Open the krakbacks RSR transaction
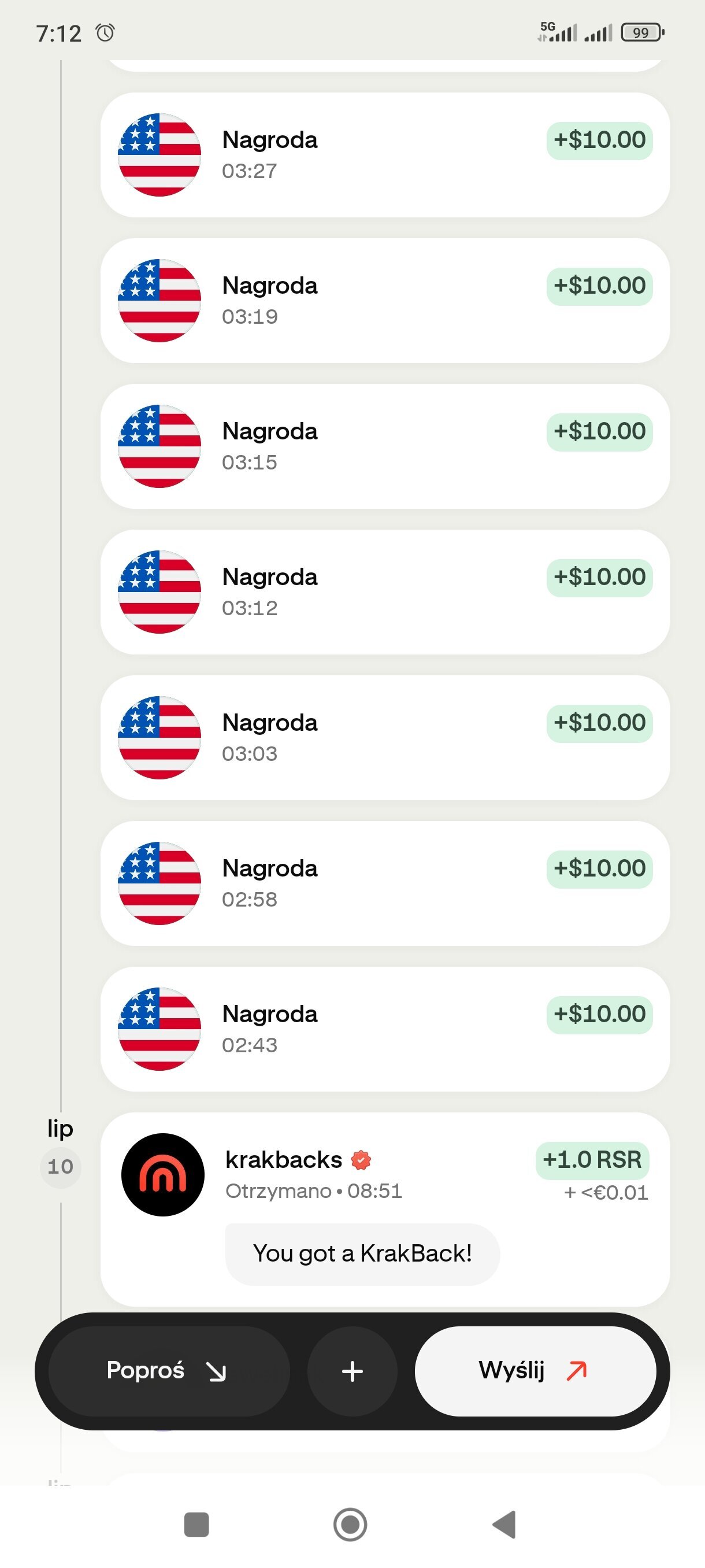 click(x=385, y=1209)
